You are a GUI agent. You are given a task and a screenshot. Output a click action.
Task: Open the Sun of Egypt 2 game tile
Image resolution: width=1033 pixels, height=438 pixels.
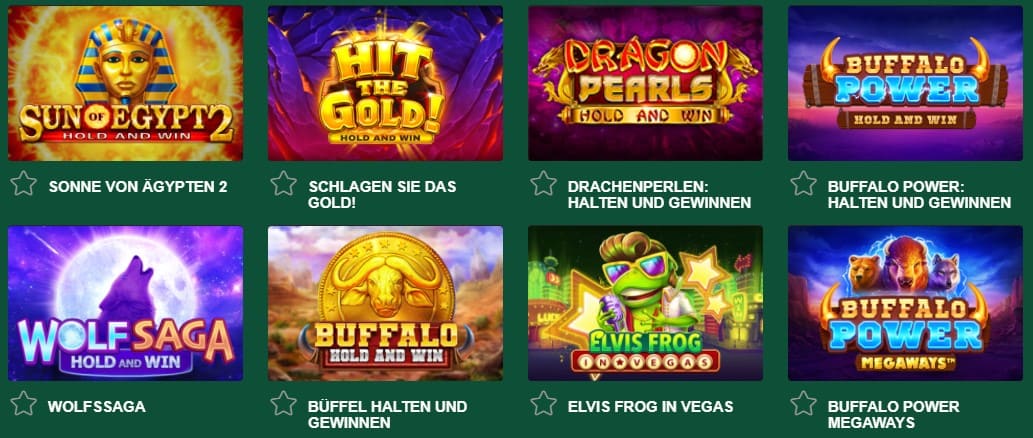[125, 83]
